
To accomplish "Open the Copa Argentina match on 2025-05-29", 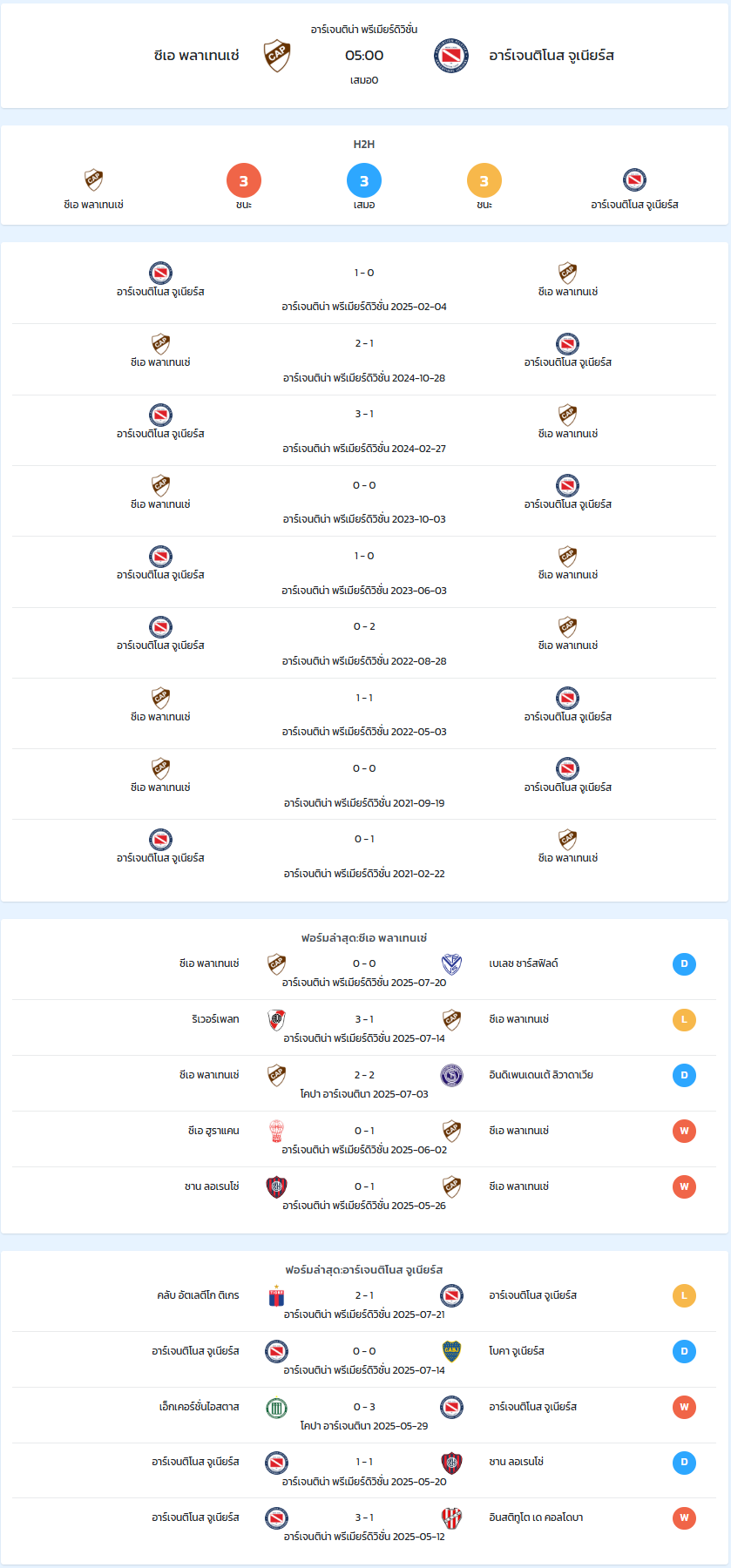I will click(x=364, y=1416).
